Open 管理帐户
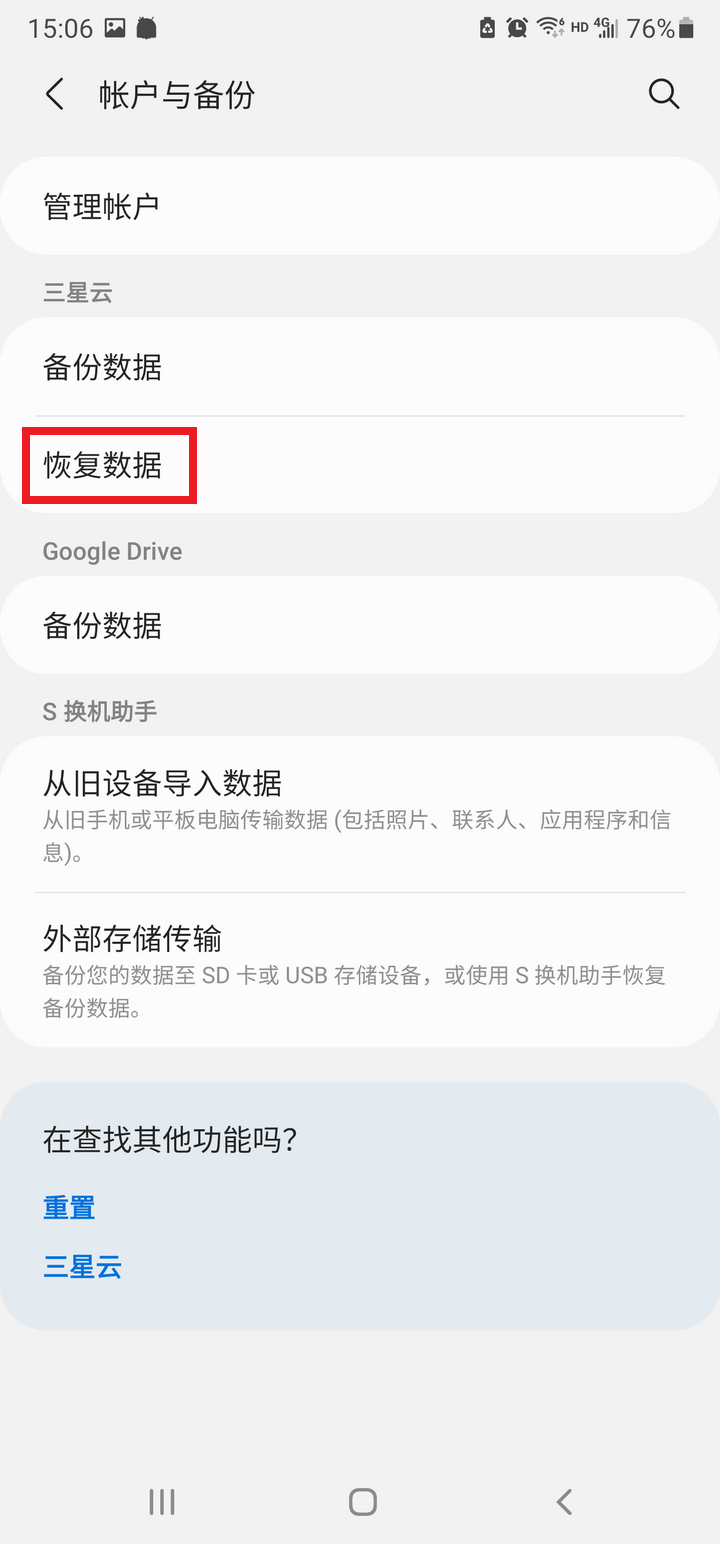The height and width of the screenshot is (1544, 720). (x=360, y=206)
